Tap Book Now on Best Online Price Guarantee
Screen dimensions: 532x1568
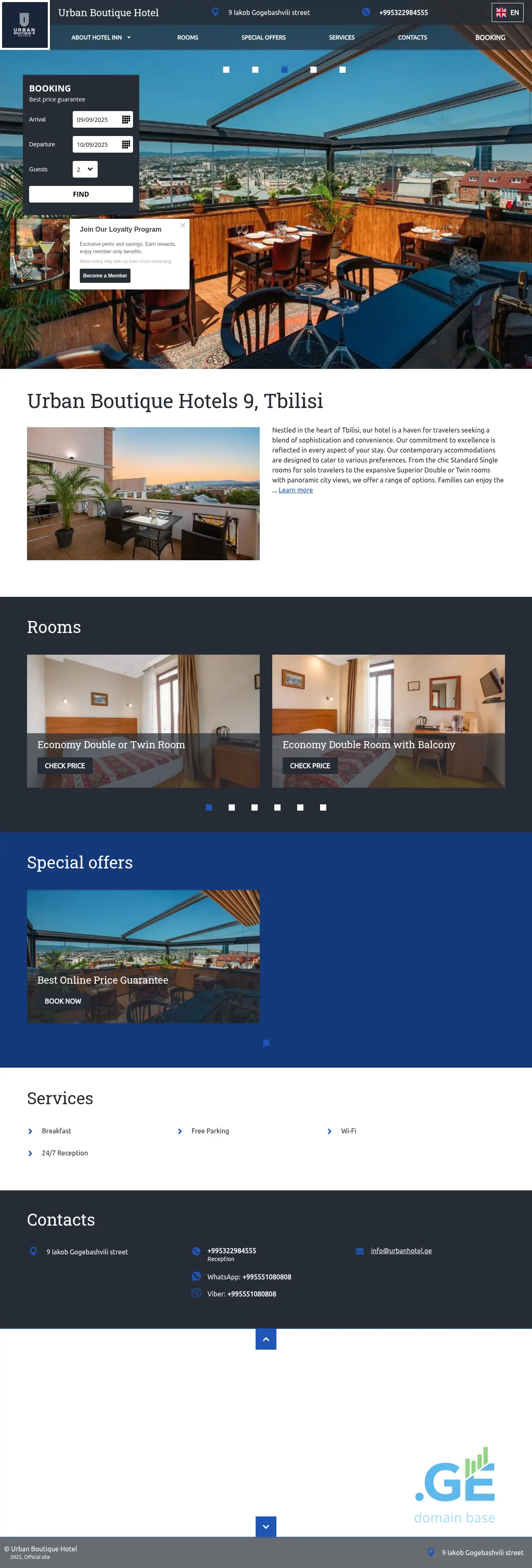pos(63,1001)
